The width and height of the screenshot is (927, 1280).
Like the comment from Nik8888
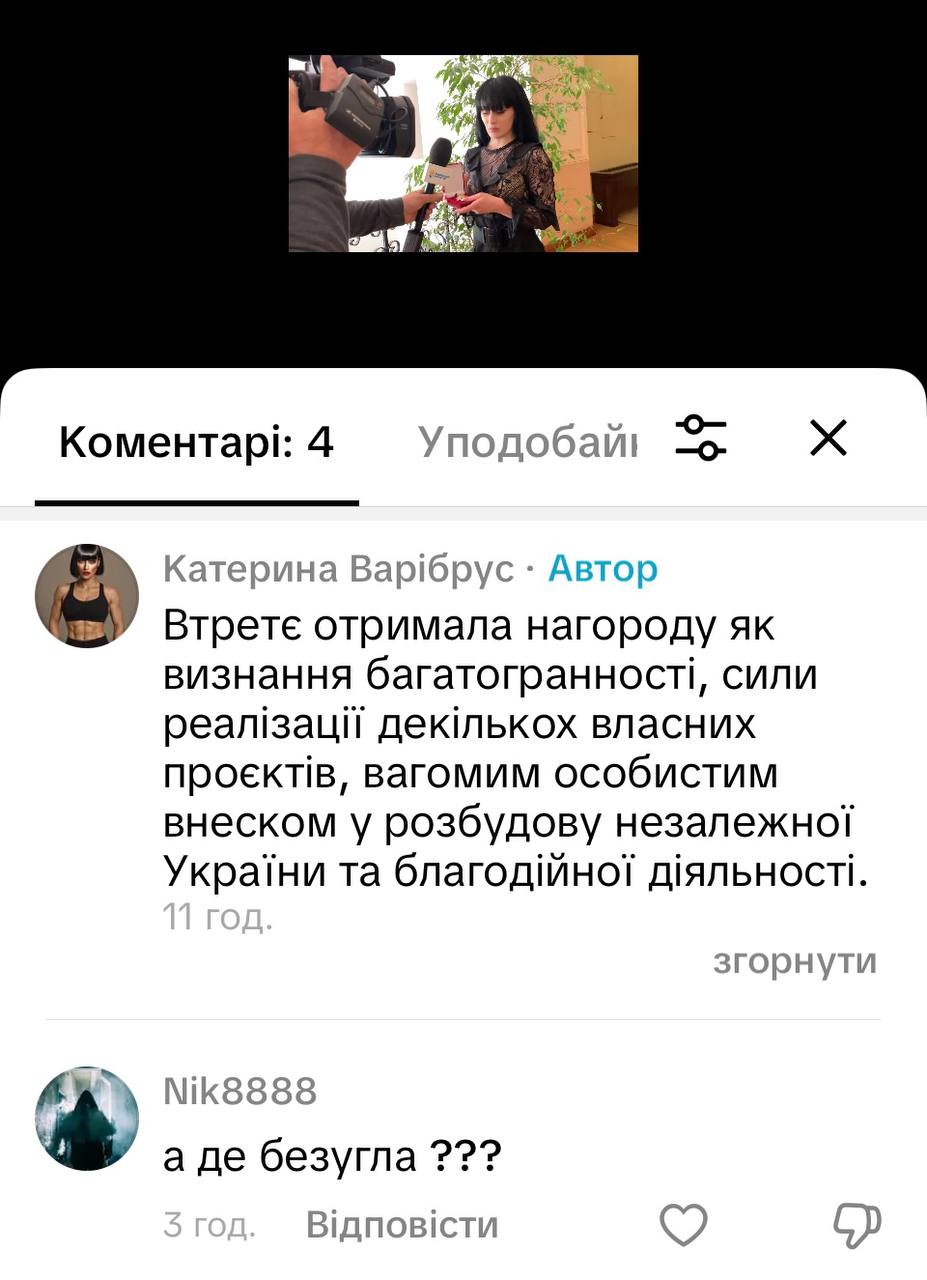point(684,1225)
